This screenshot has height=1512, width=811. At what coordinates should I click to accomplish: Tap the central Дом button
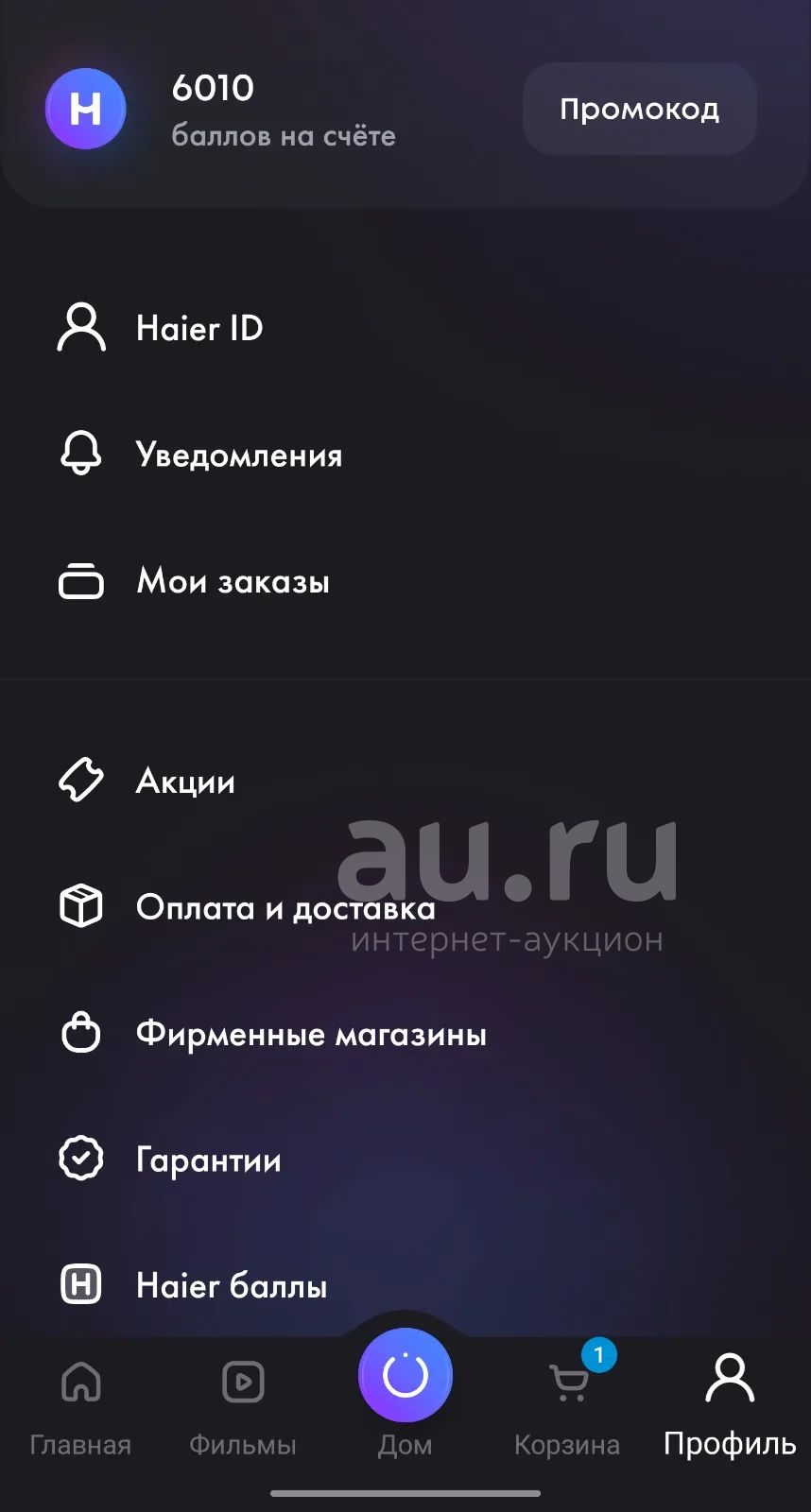[x=405, y=1375]
